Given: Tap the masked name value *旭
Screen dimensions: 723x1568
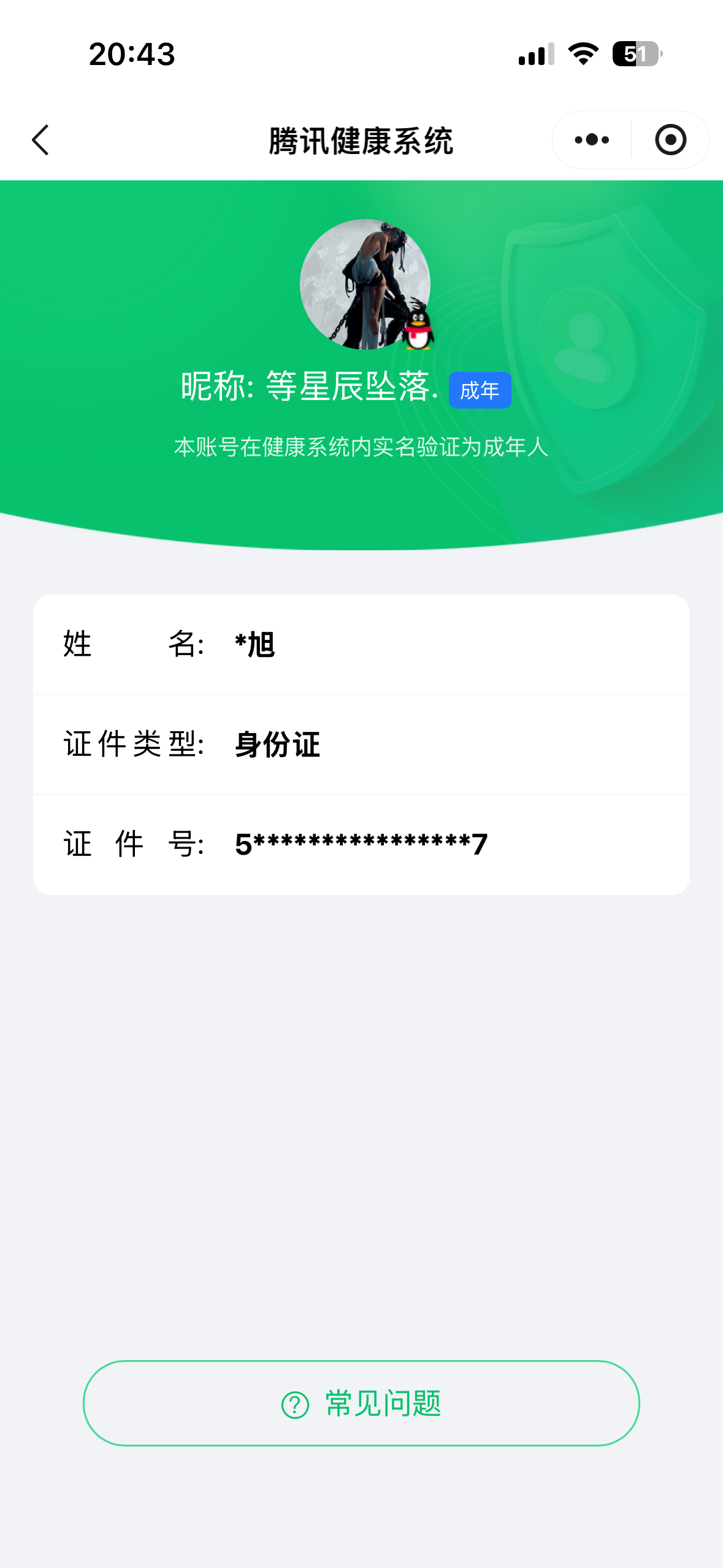Looking at the screenshot, I should click(x=254, y=644).
